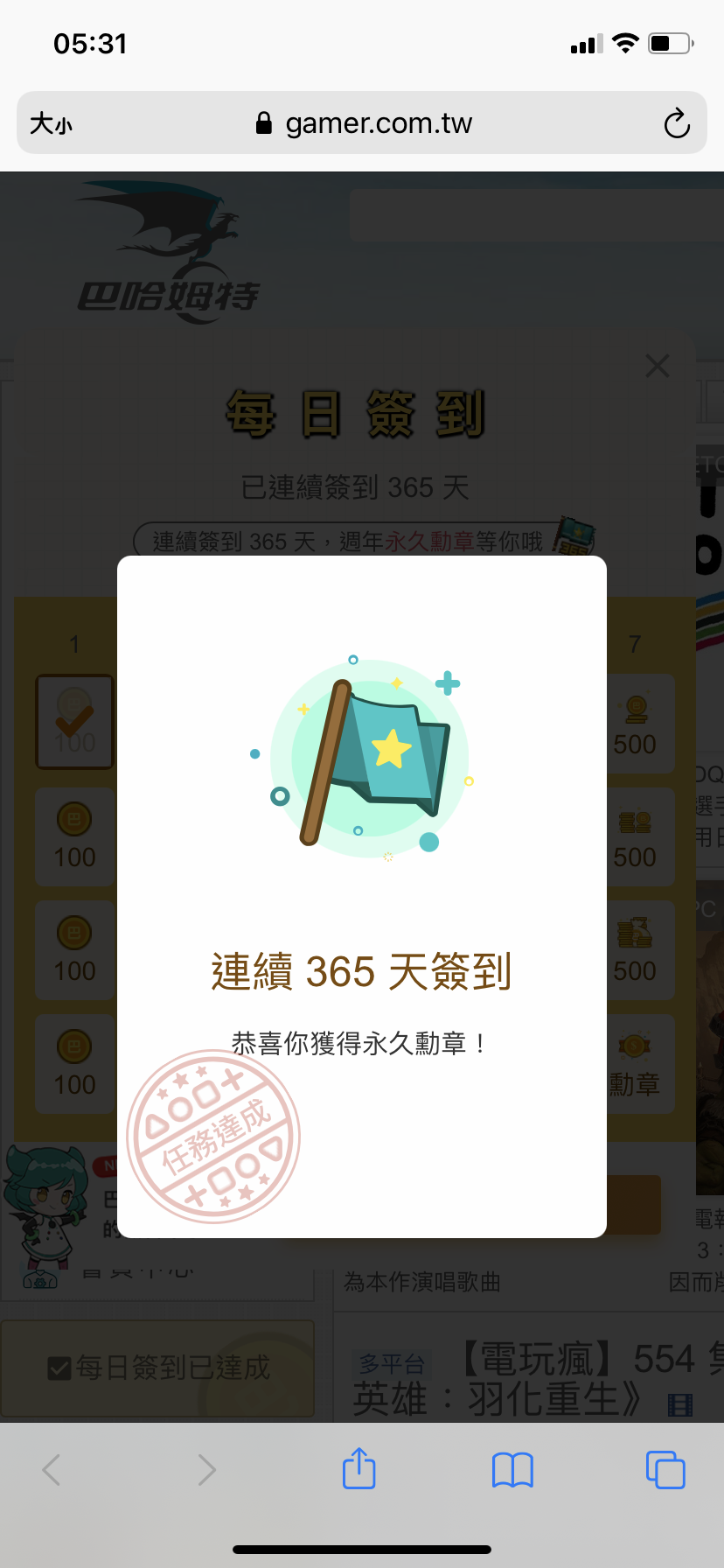
Task: Open the 大小 text size menu
Action: [x=51, y=124]
